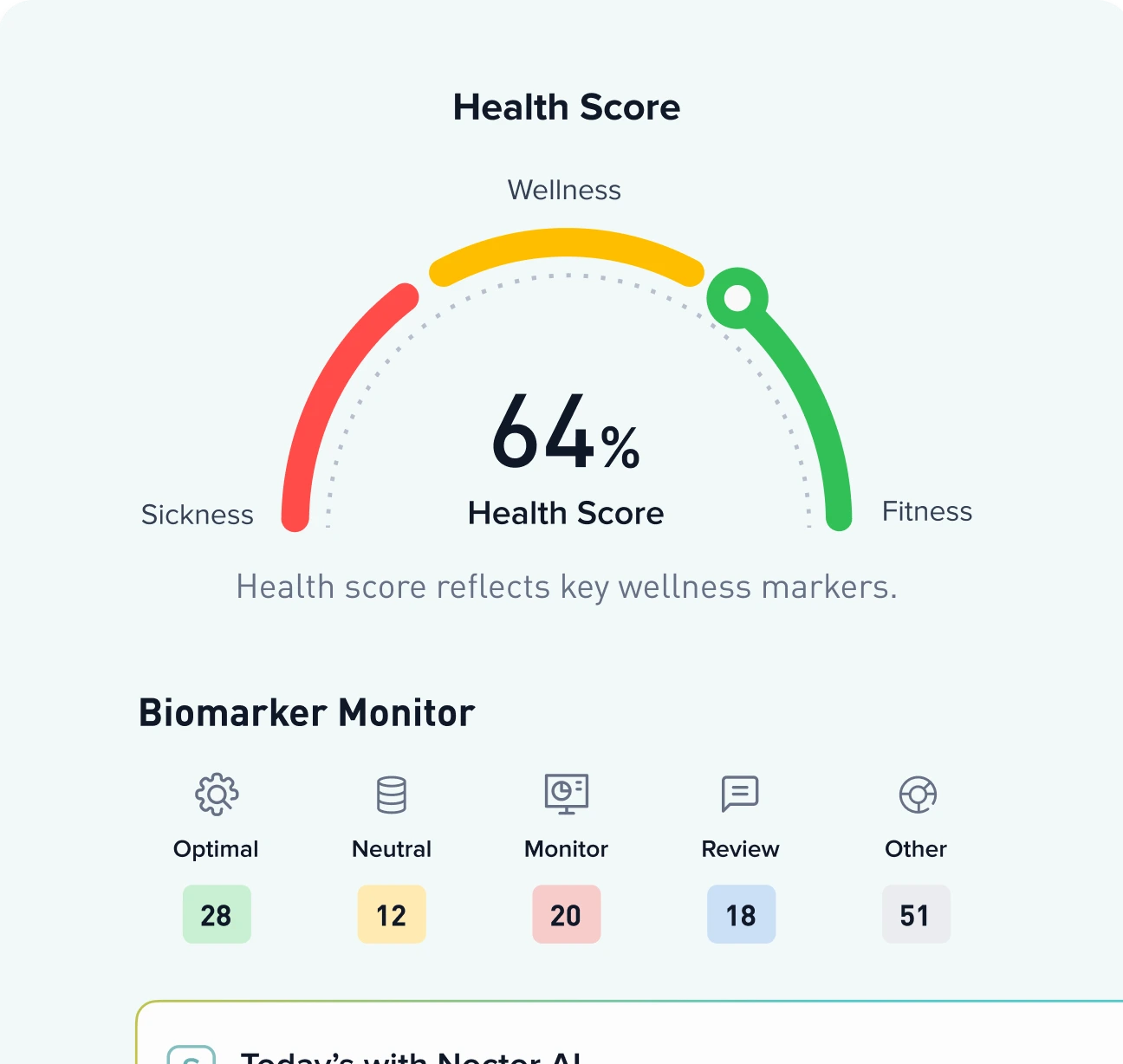Open the Optimal biomarkers category

216,857
